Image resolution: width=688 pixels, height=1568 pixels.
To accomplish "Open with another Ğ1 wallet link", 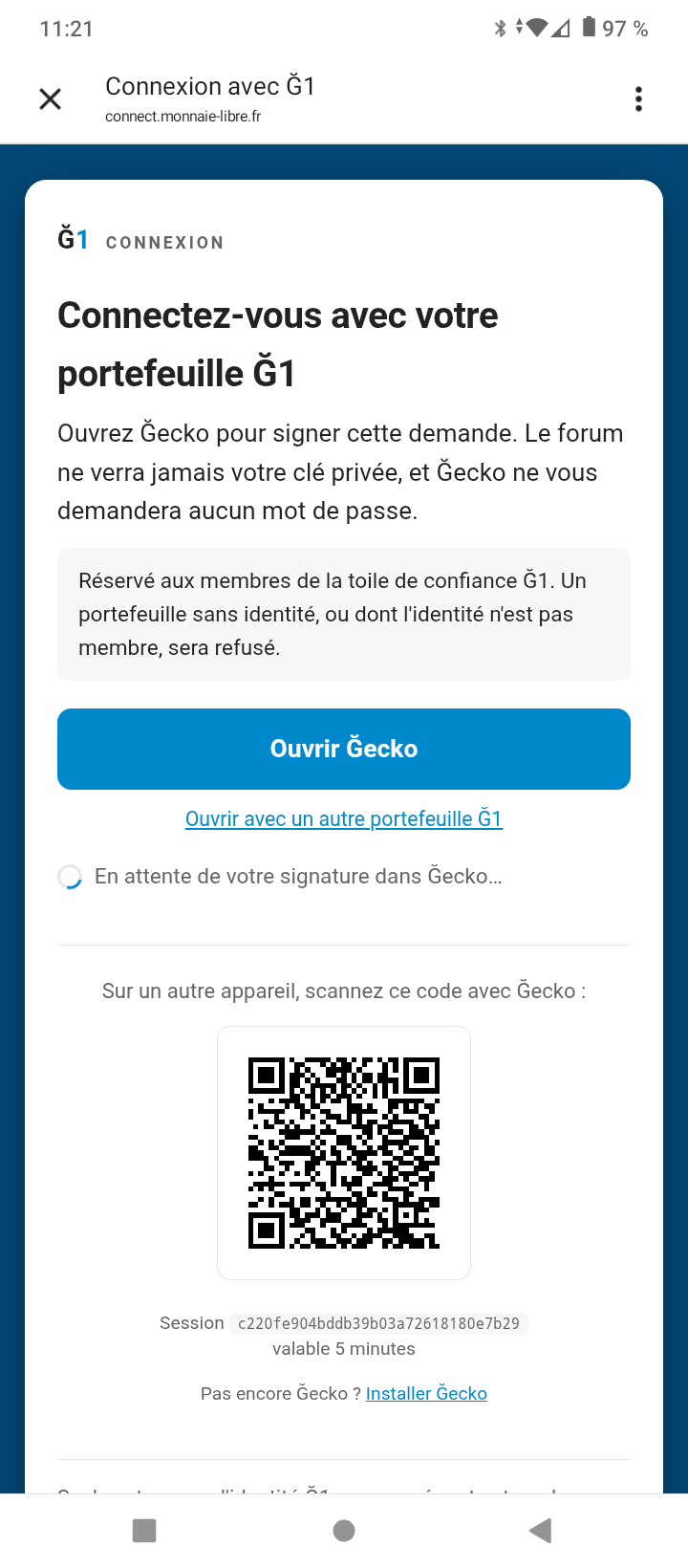I will (x=344, y=818).
